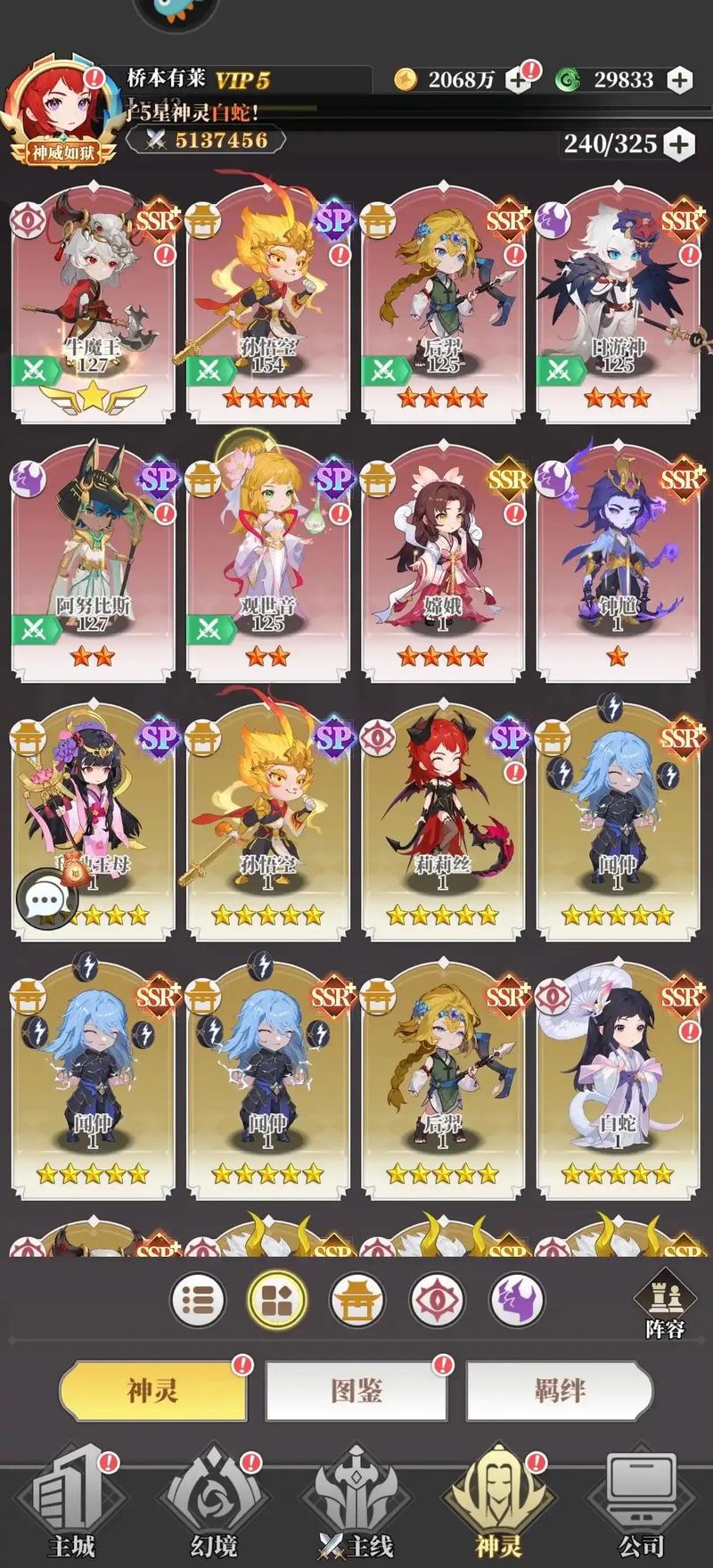Open the player avatar profile
The width and height of the screenshot is (713, 1568).
tap(61, 107)
